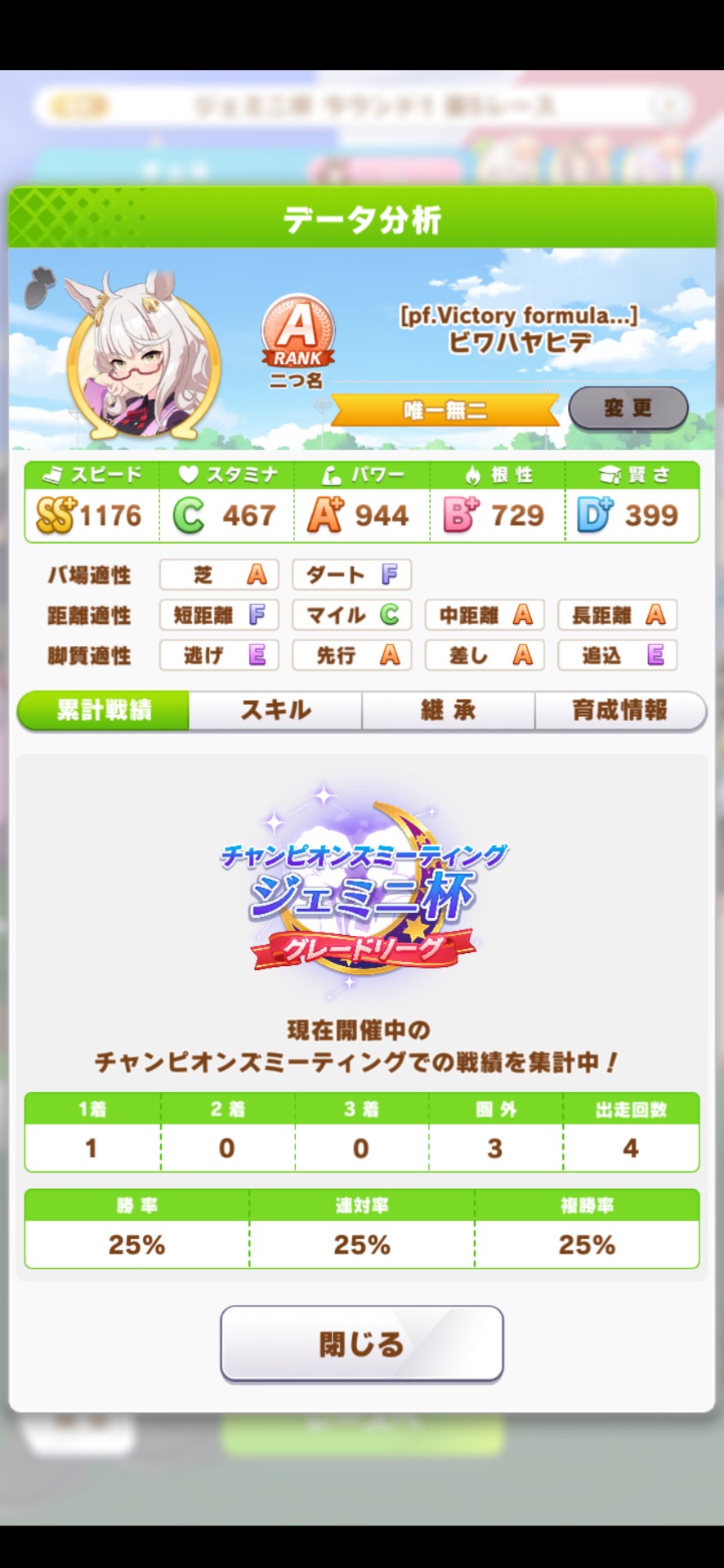Open the 継承 tab
This screenshot has width=724, height=1568.
pos(448,710)
